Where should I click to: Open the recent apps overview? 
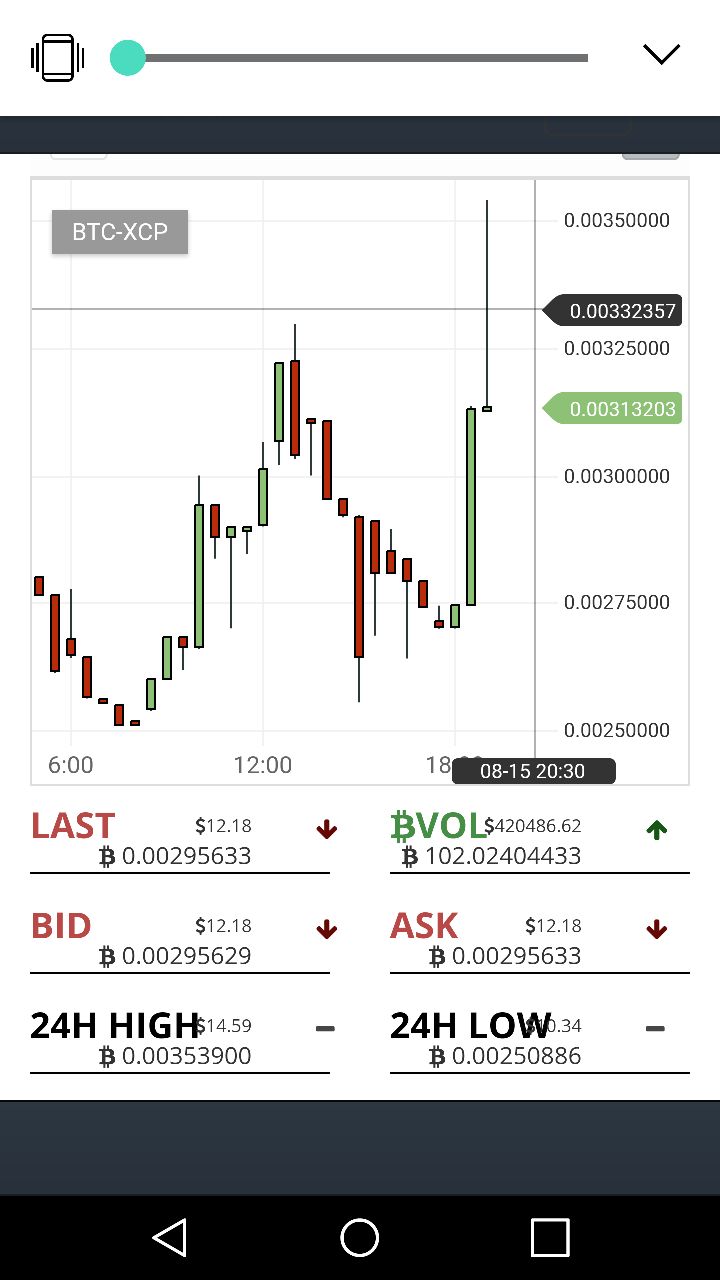click(549, 1237)
